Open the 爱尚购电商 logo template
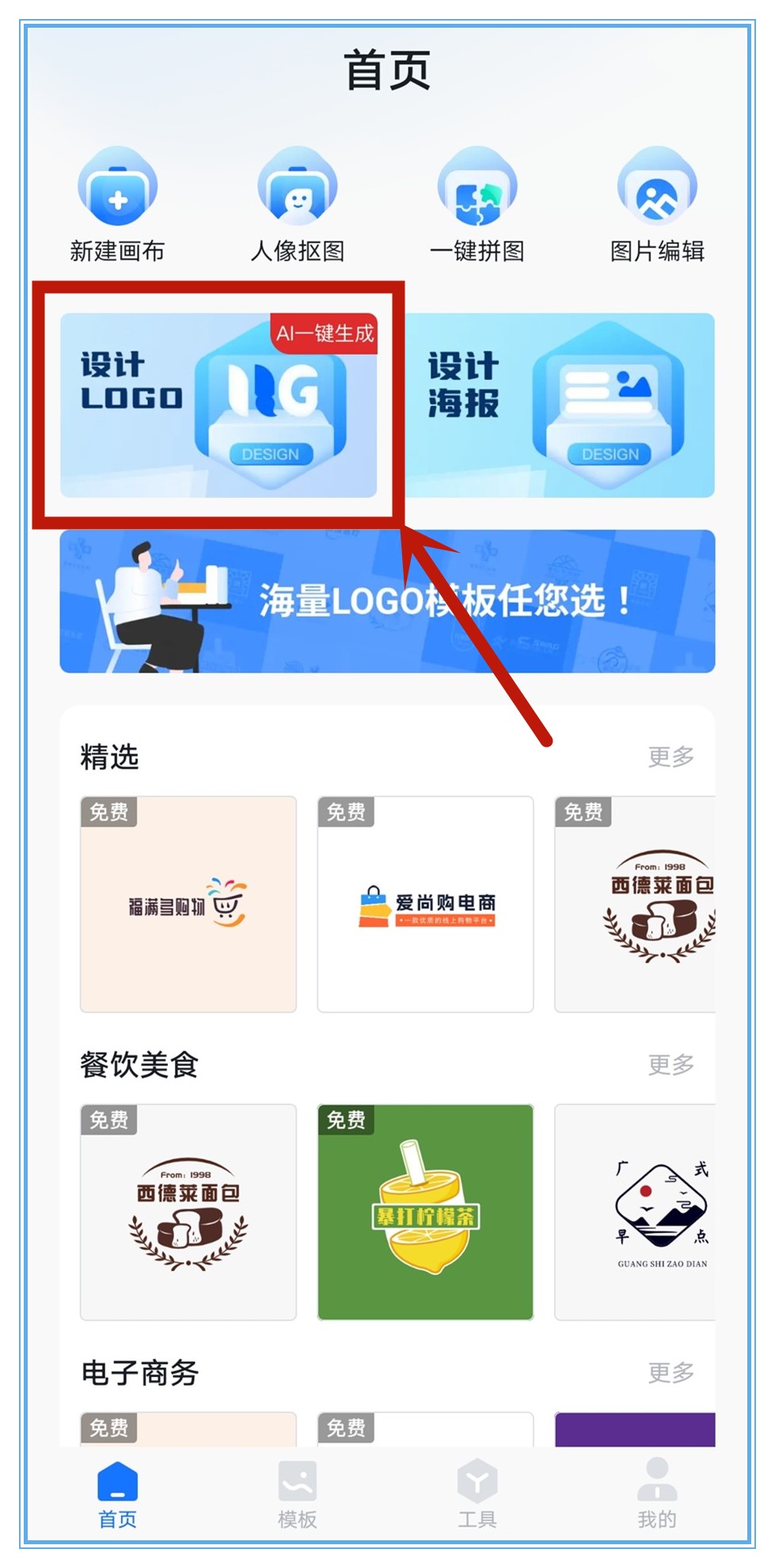This screenshot has width=775, height=1568. coord(425,904)
